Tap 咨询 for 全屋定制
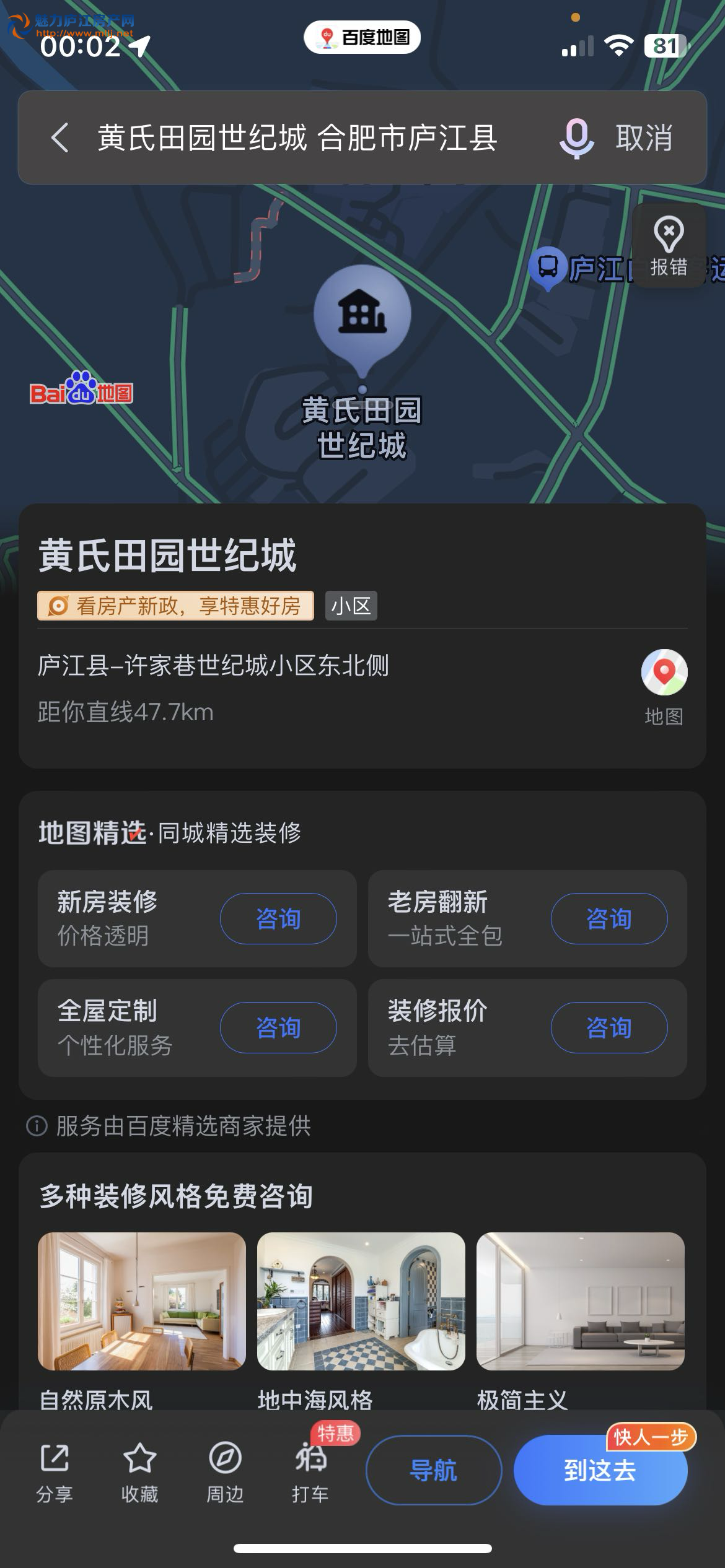The height and width of the screenshot is (1568, 725). [x=278, y=1028]
